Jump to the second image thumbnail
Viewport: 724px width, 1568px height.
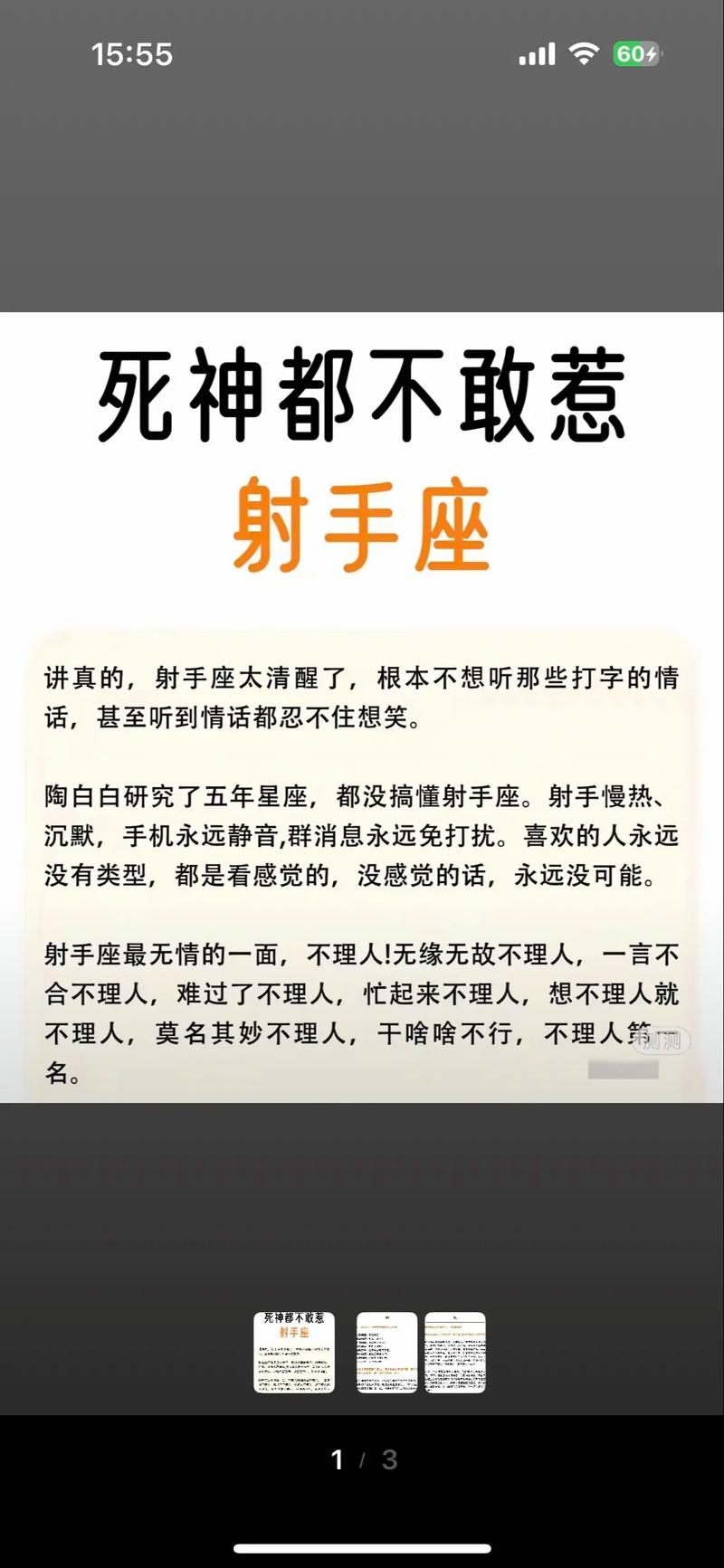pyautogui.click(x=386, y=1352)
